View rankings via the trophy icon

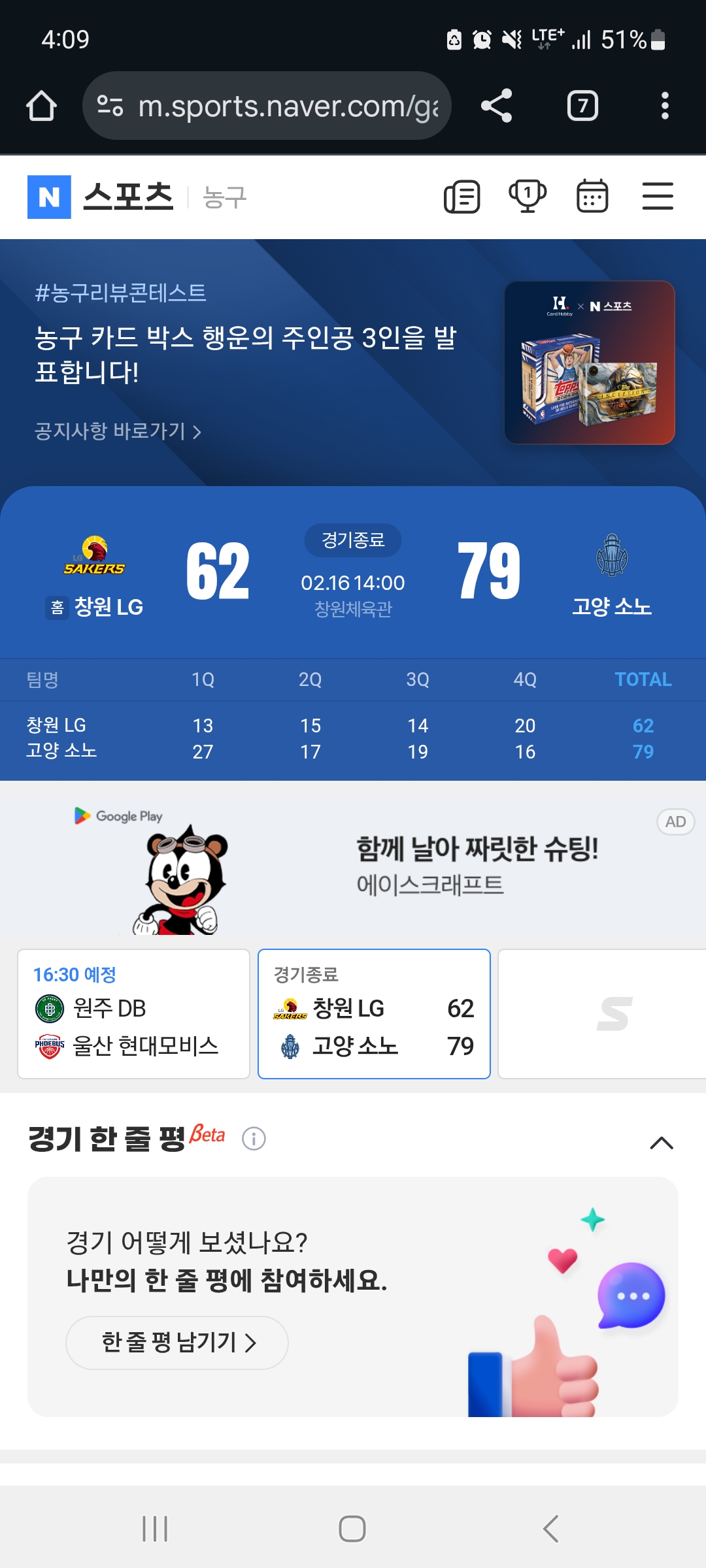(x=528, y=197)
